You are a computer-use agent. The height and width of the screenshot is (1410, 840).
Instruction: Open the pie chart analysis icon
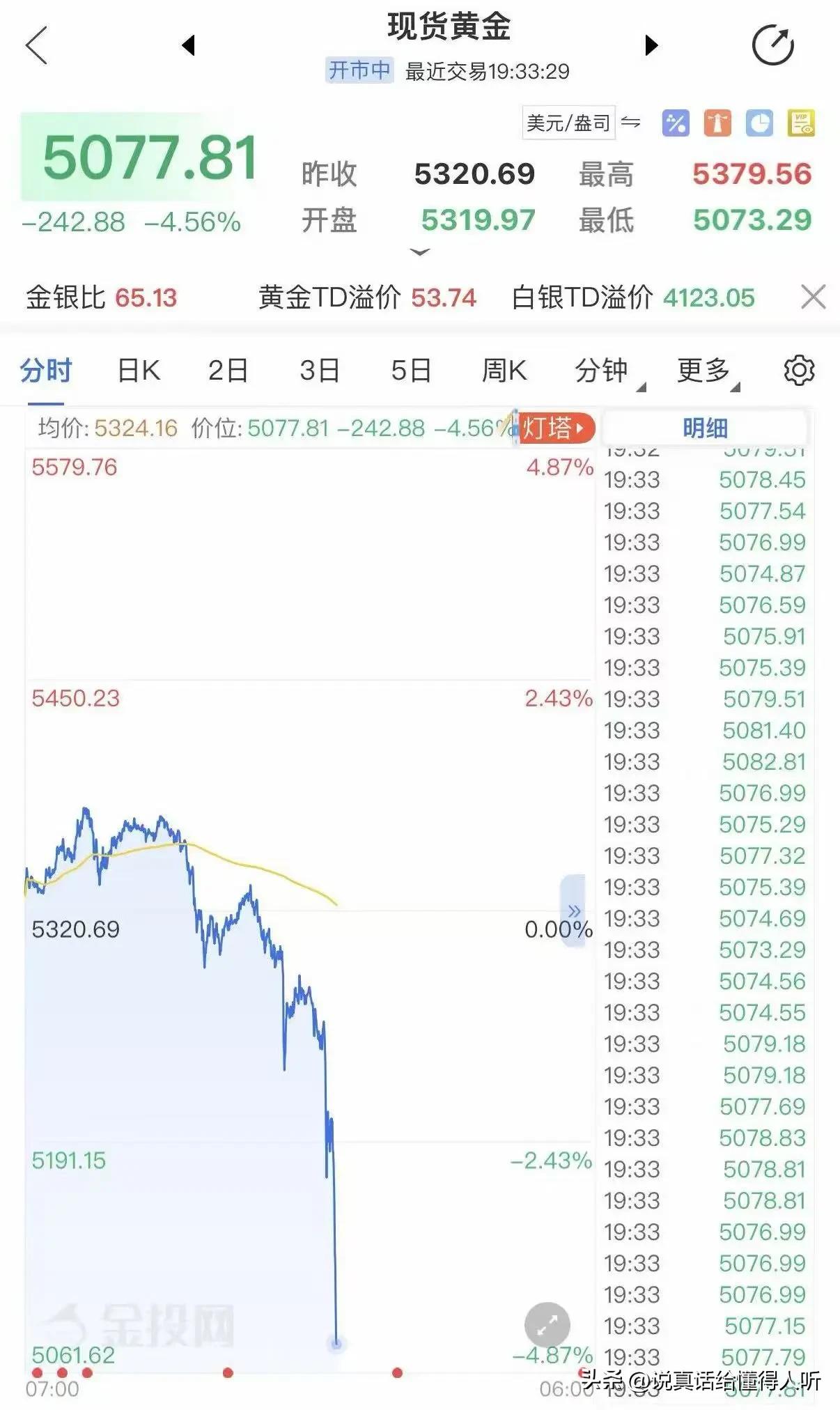click(760, 123)
